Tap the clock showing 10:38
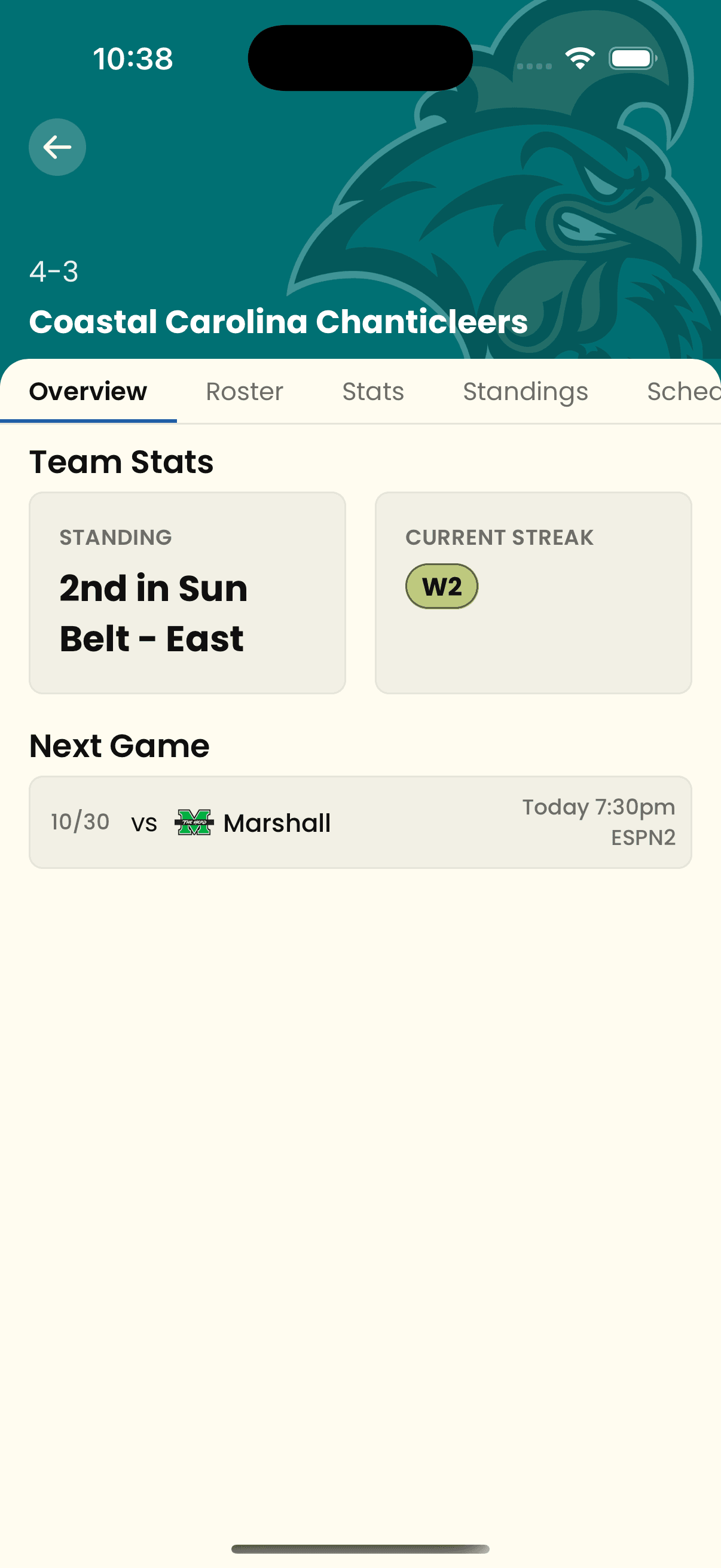This screenshot has width=721, height=1568. 133,59
